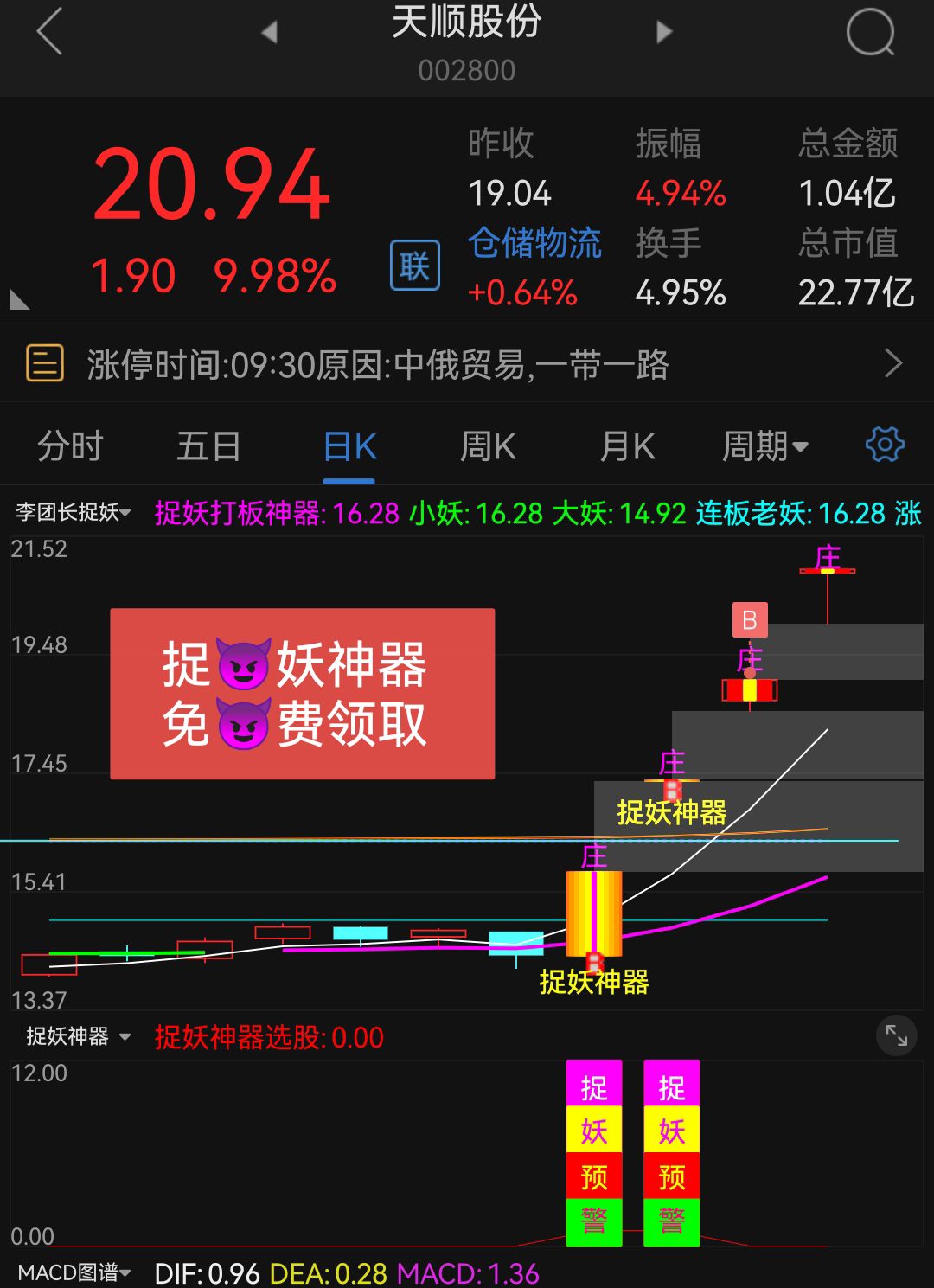Open the 李团长捉妖 indicator dropdown
The image size is (934, 1288).
click(x=74, y=513)
